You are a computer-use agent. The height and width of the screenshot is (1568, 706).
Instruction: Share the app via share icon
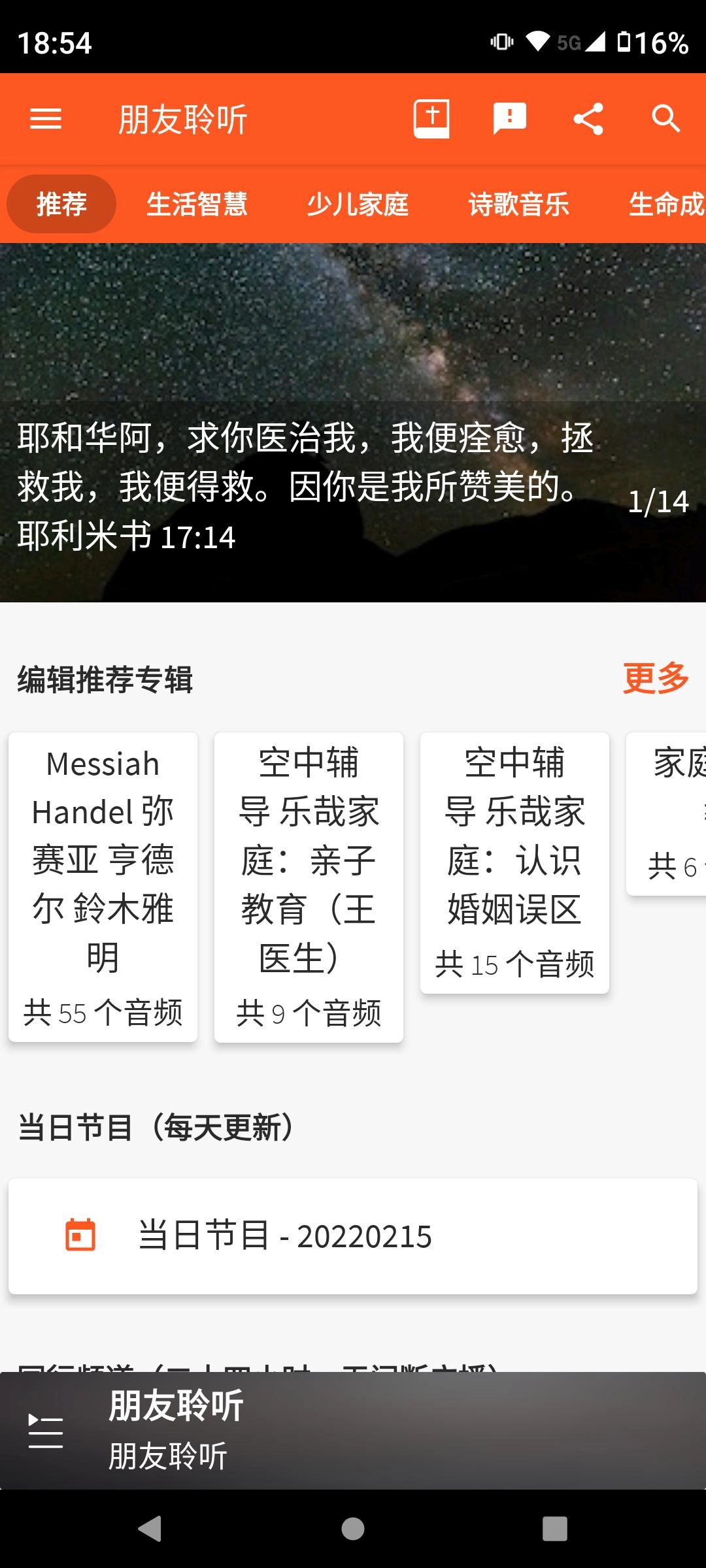(x=588, y=119)
